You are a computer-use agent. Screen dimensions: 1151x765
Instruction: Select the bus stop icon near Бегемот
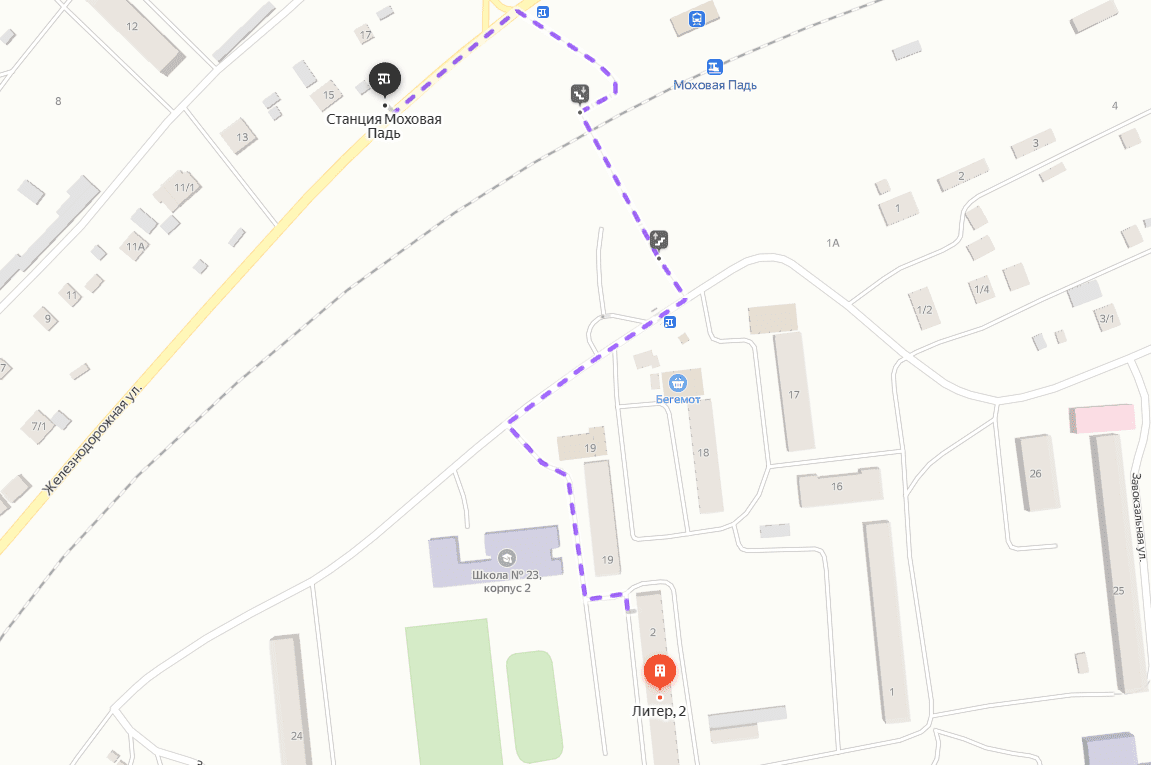pyautogui.click(x=669, y=322)
